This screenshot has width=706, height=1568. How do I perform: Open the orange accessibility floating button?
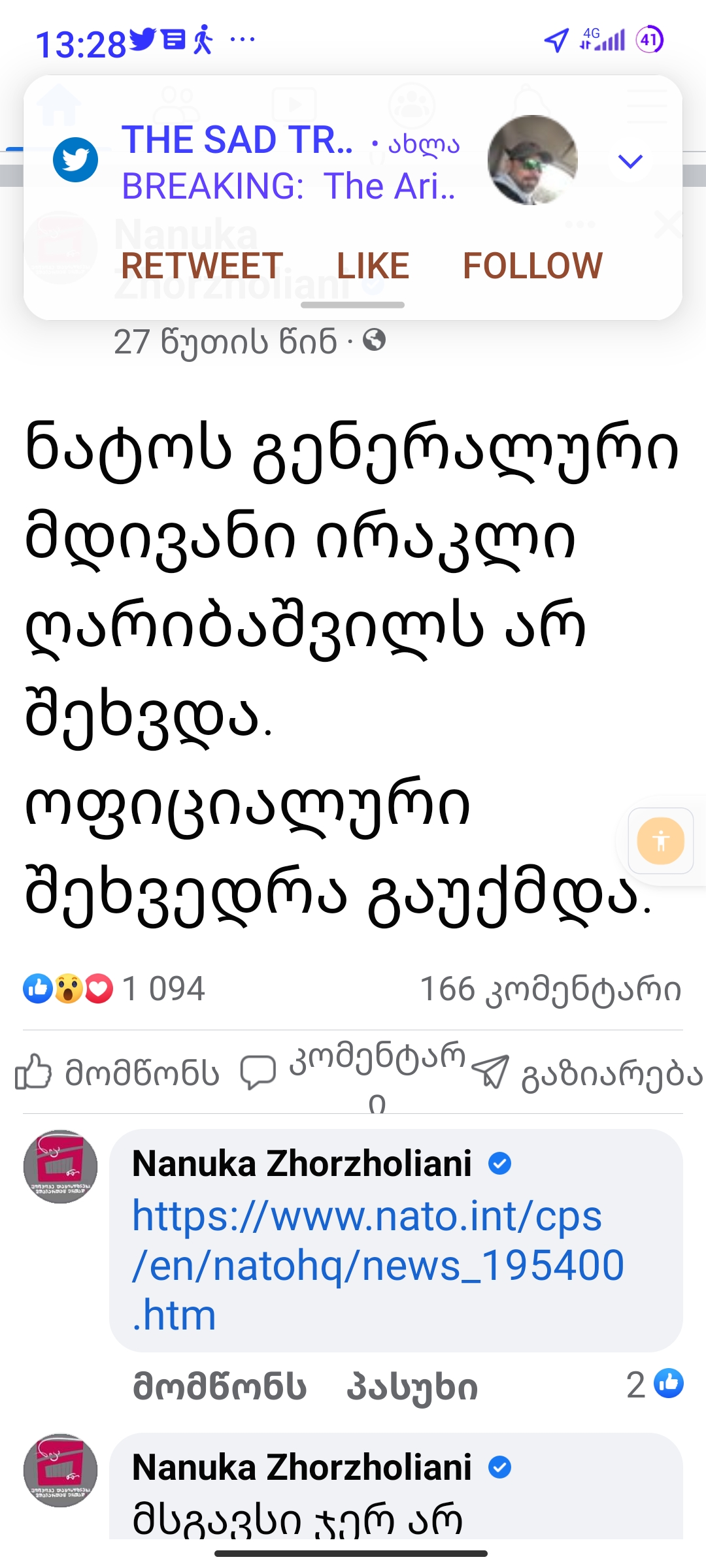(x=660, y=841)
